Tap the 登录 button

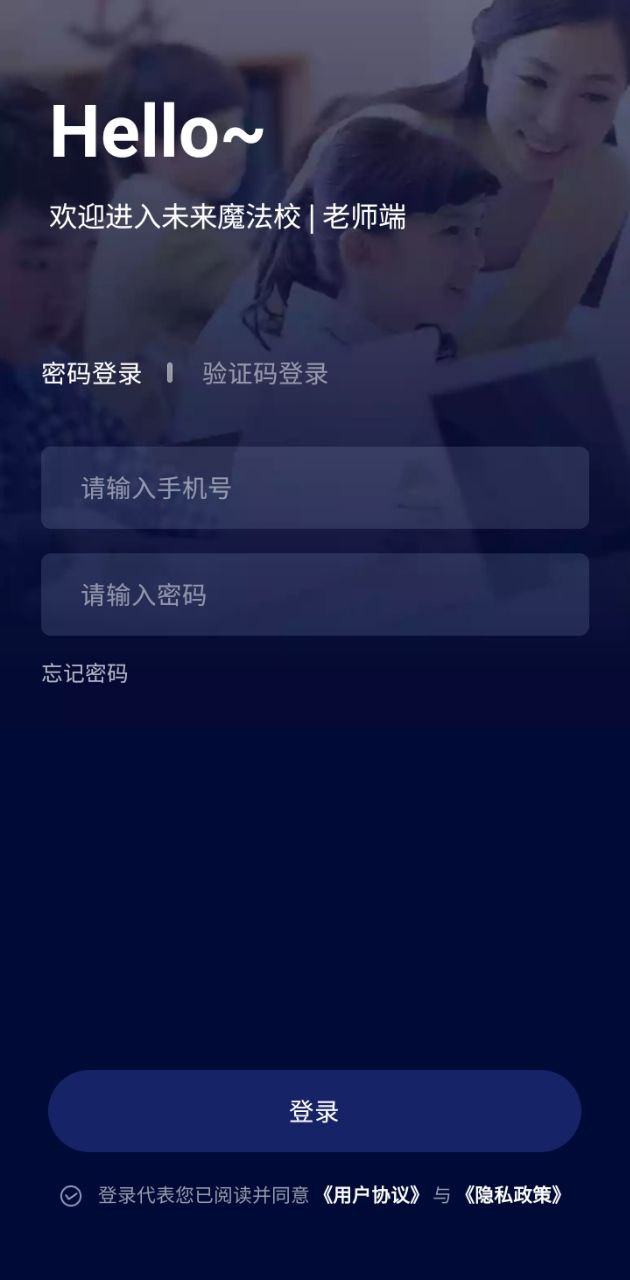pos(314,1111)
